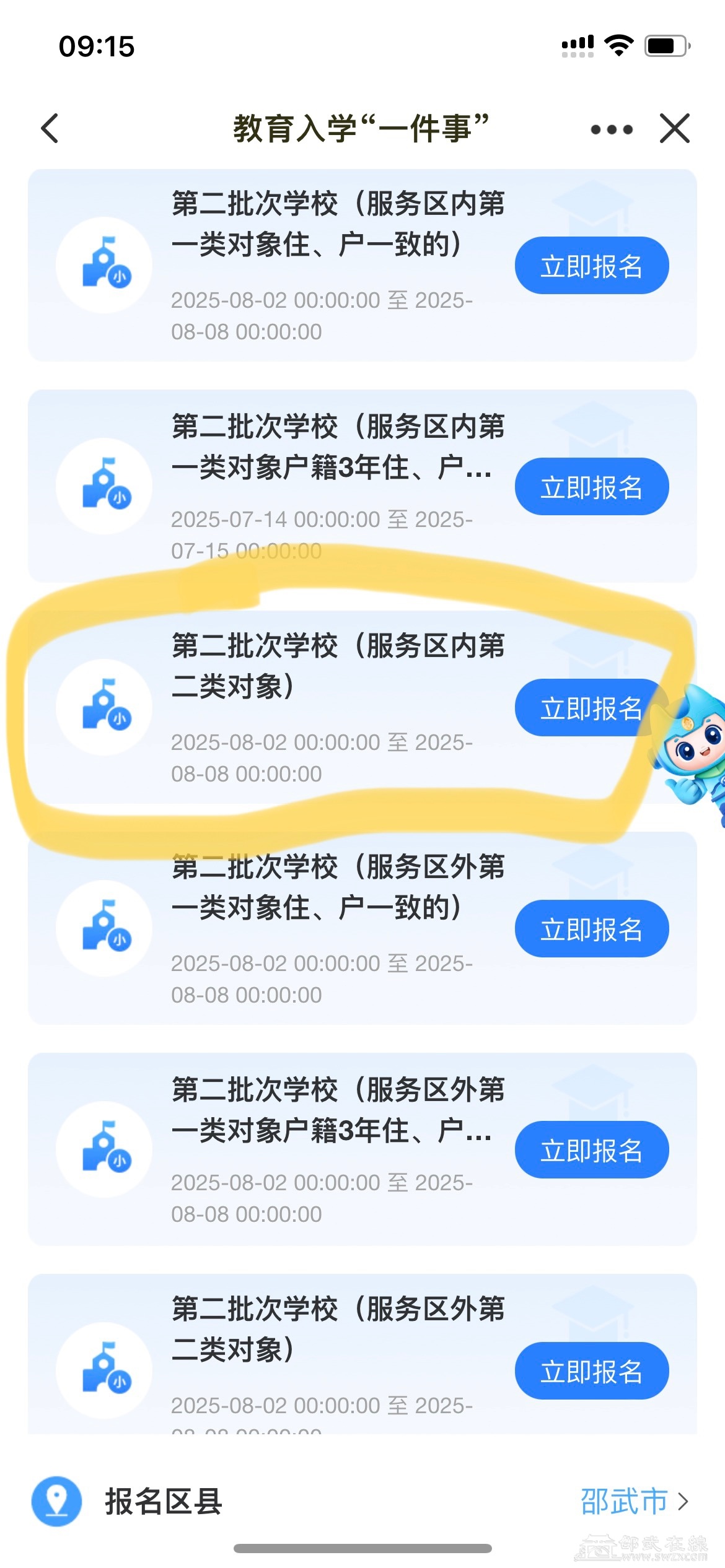
Task: Tap 立即报名 for 服务区外第一类对象住、户一致的
Action: [x=591, y=929]
